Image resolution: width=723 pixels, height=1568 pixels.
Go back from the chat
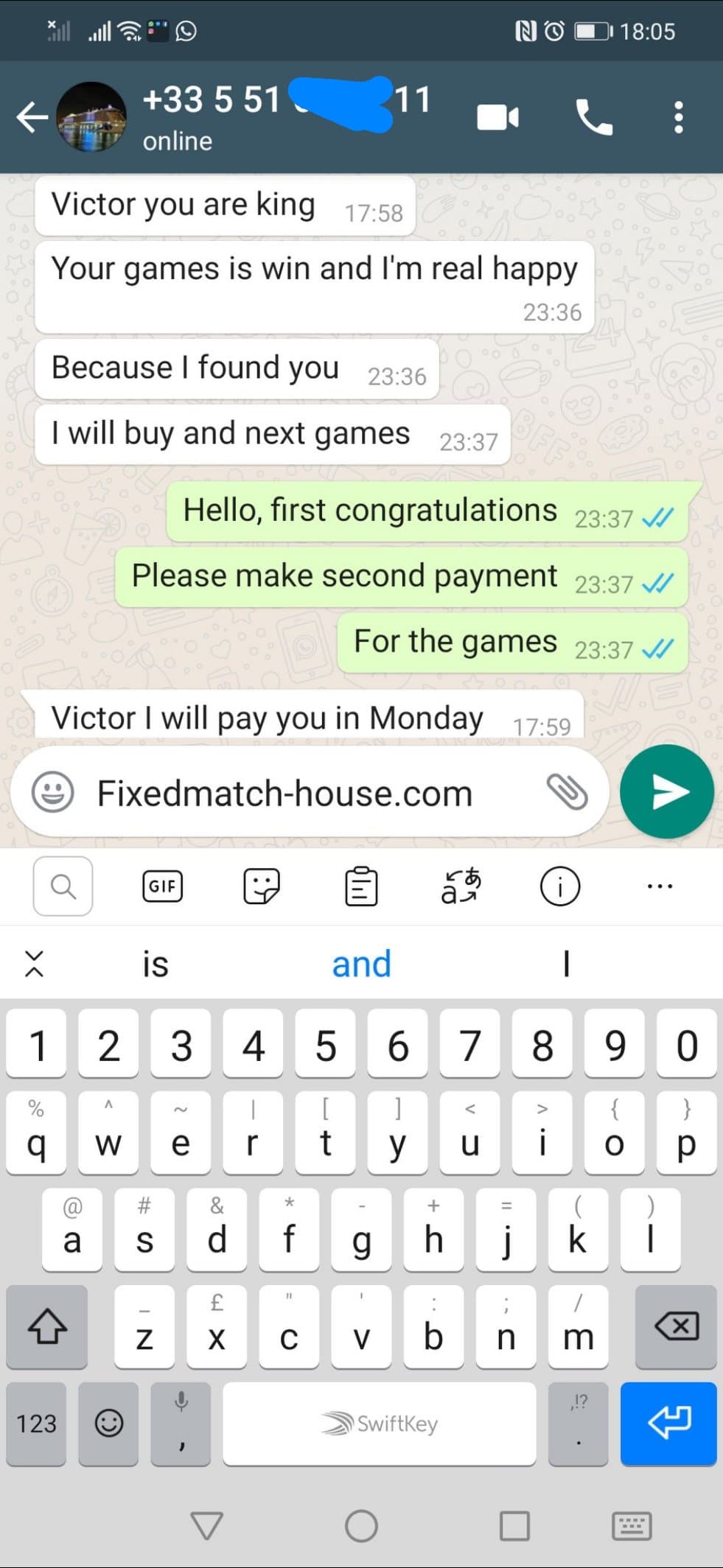(x=32, y=117)
